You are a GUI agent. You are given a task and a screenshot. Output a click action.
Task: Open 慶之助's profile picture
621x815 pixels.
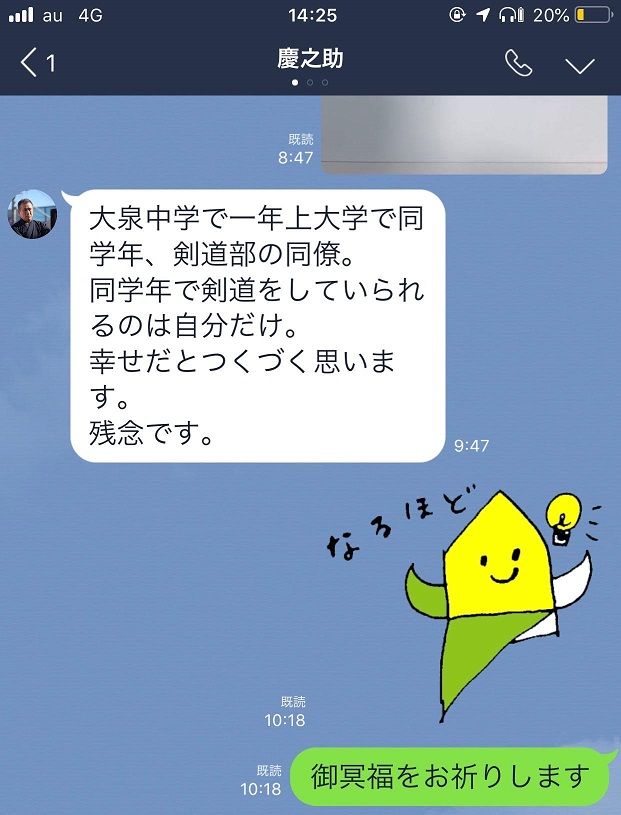pyautogui.click(x=32, y=214)
